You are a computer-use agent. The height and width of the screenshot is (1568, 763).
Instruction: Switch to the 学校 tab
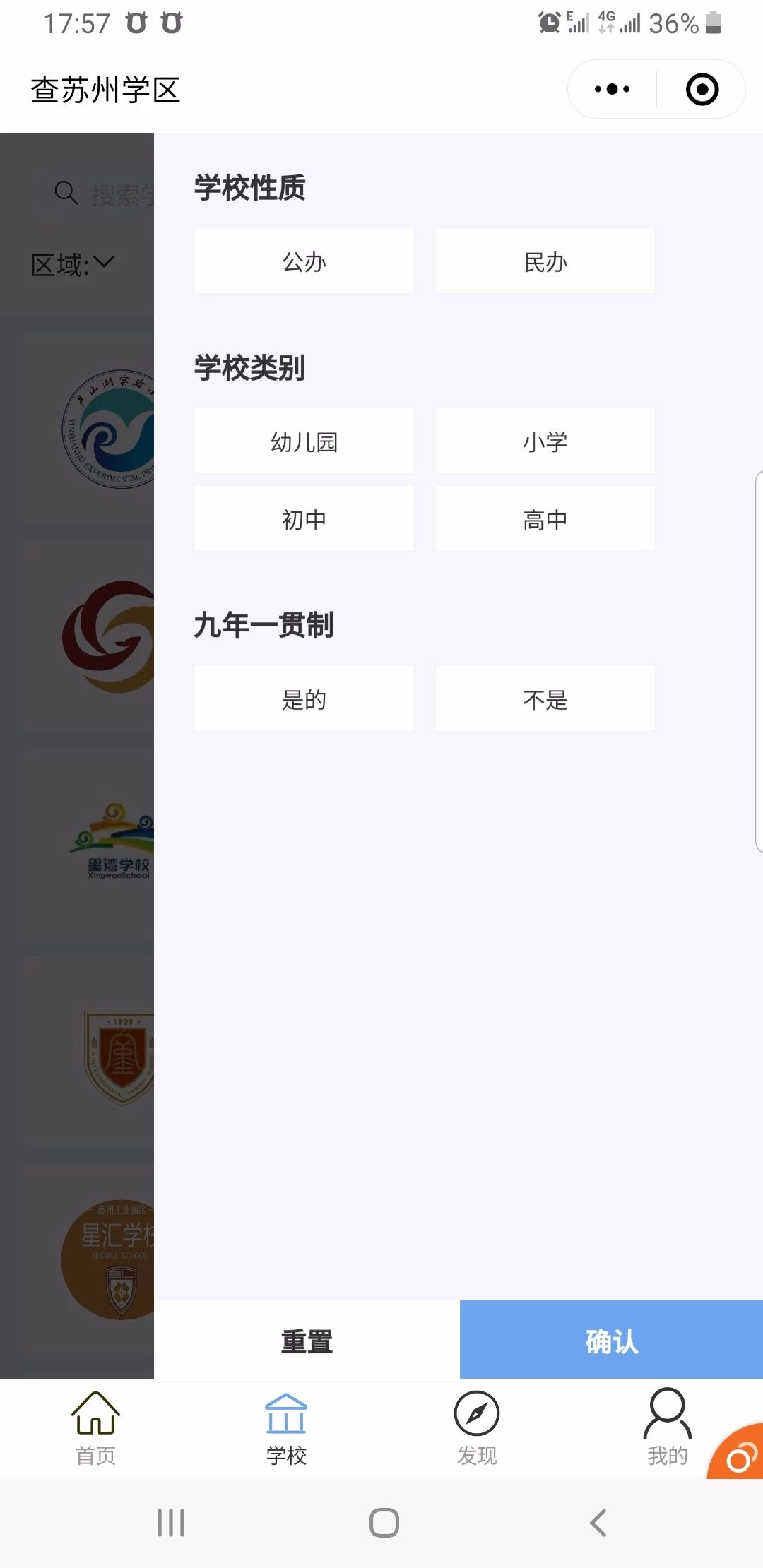click(286, 1428)
